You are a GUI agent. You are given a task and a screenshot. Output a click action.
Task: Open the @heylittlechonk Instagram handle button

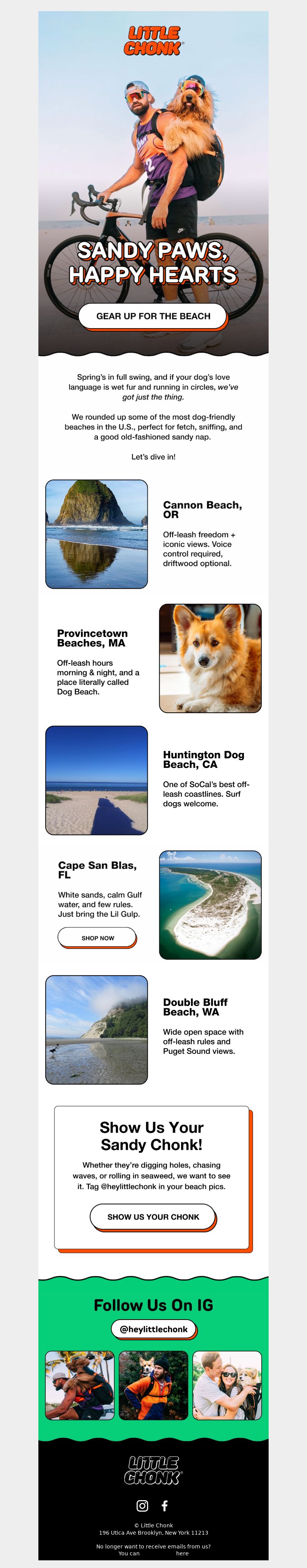(153, 1330)
